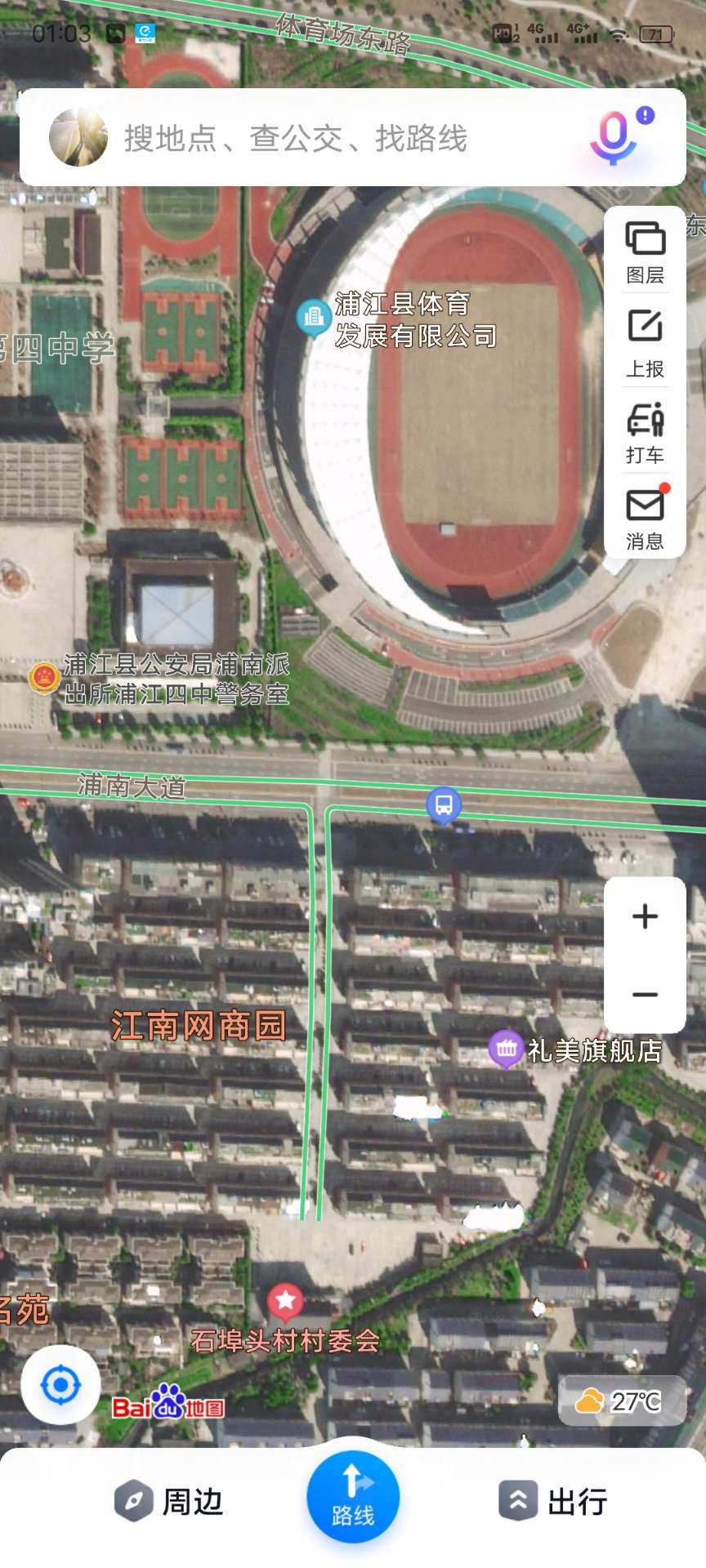Open the 礼美旗舰店 shop marker
The width and height of the screenshot is (706, 1568).
click(x=506, y=1049)
